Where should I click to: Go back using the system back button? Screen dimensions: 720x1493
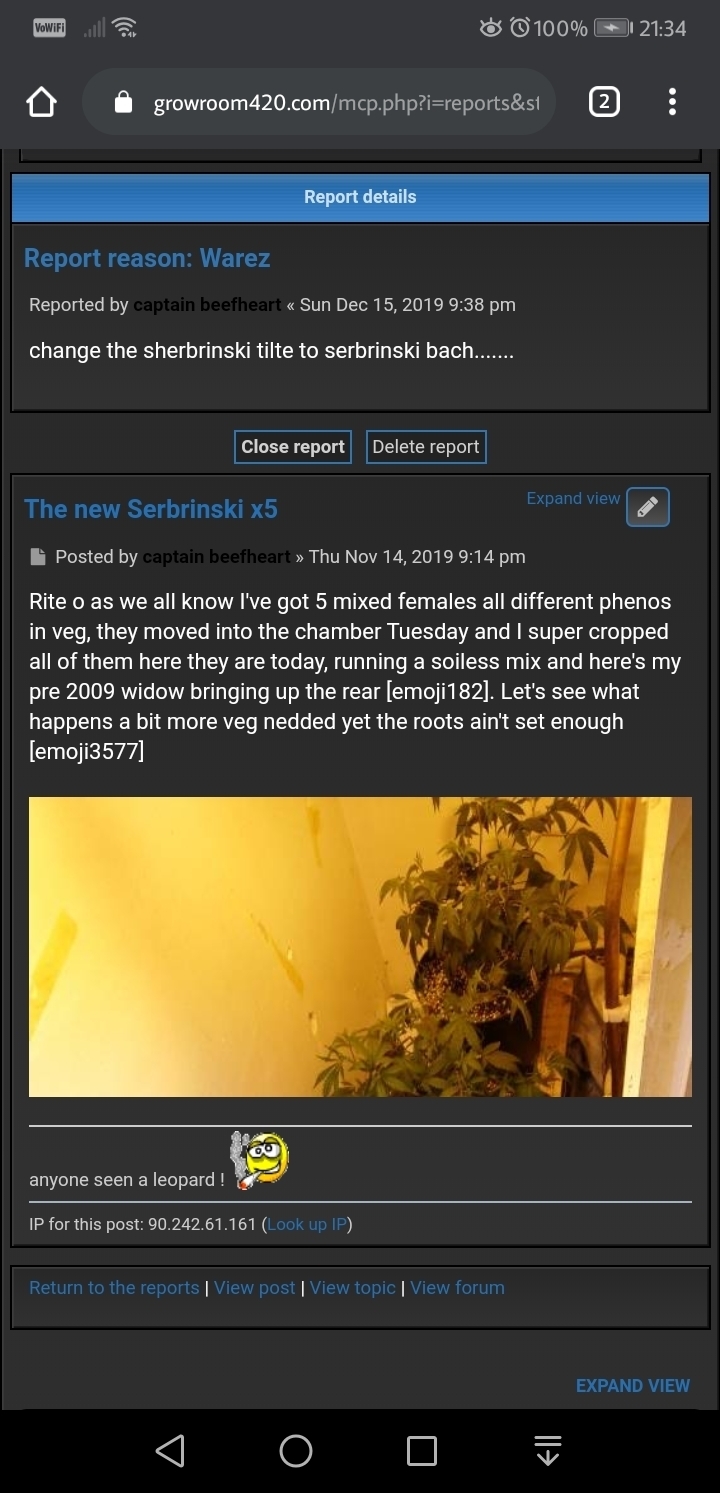tap(170, 1451)
